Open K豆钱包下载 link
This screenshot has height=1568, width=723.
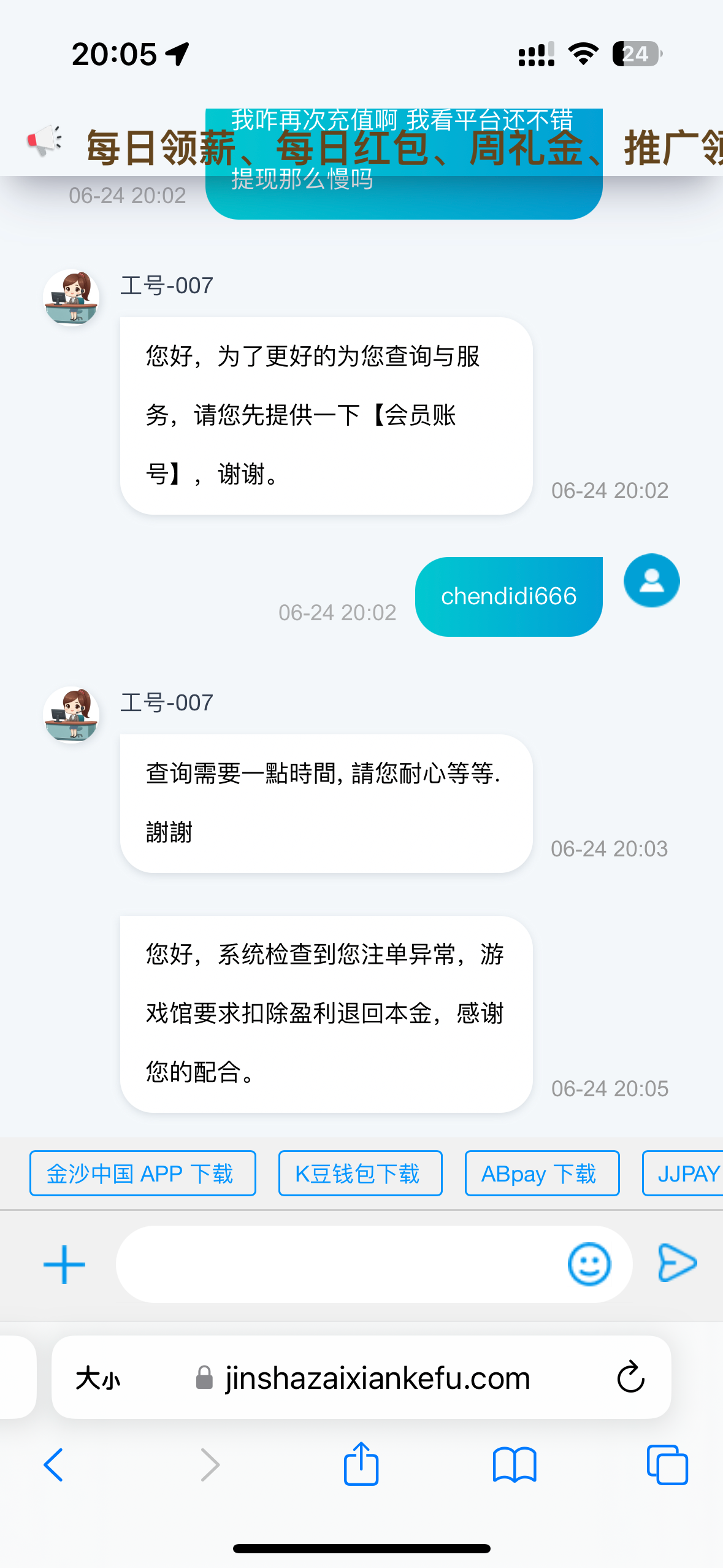[360, 1174]
